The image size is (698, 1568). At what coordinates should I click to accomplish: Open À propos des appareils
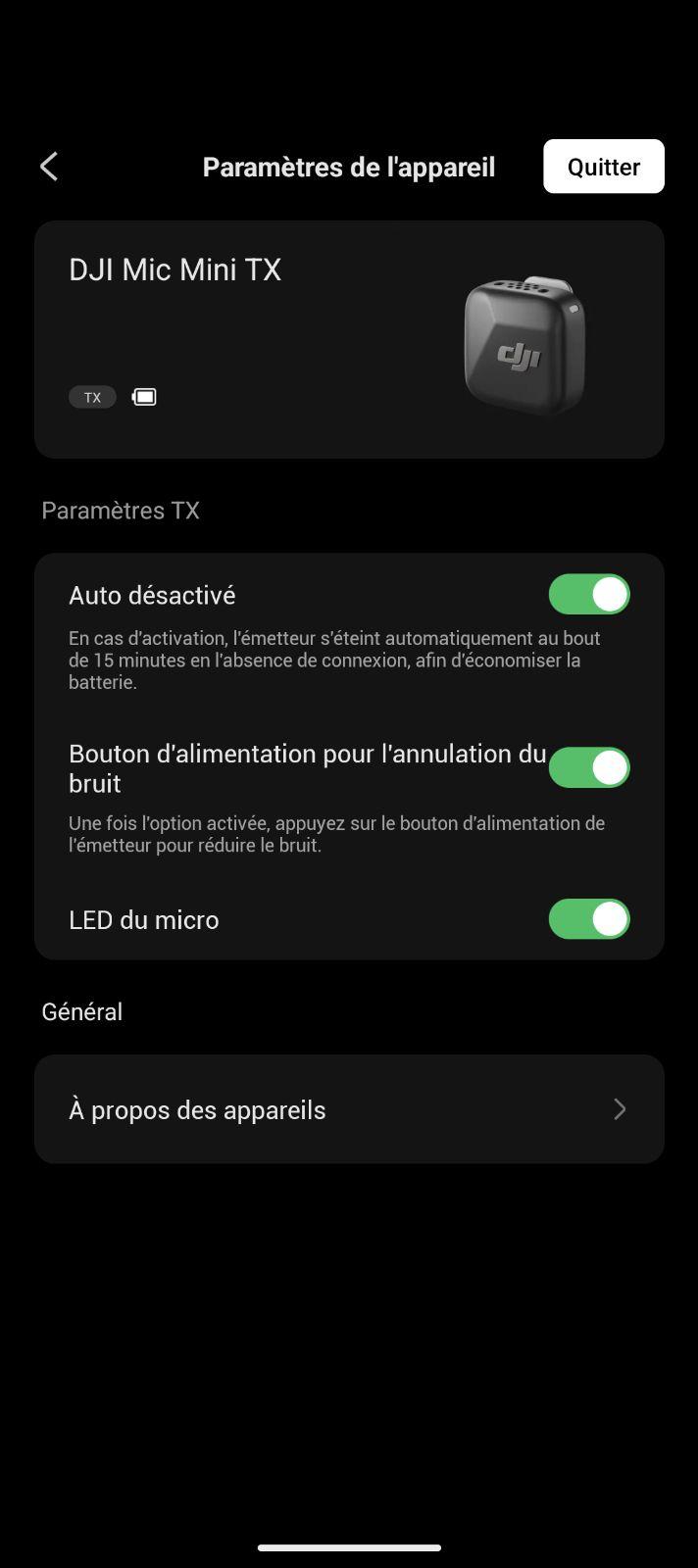pos(349,1109)
